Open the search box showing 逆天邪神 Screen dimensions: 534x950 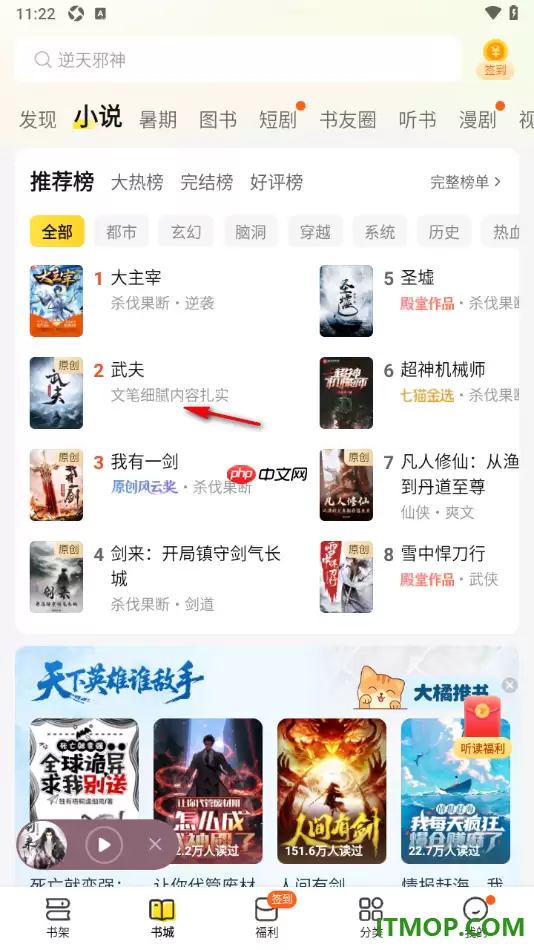click(238, 59)
